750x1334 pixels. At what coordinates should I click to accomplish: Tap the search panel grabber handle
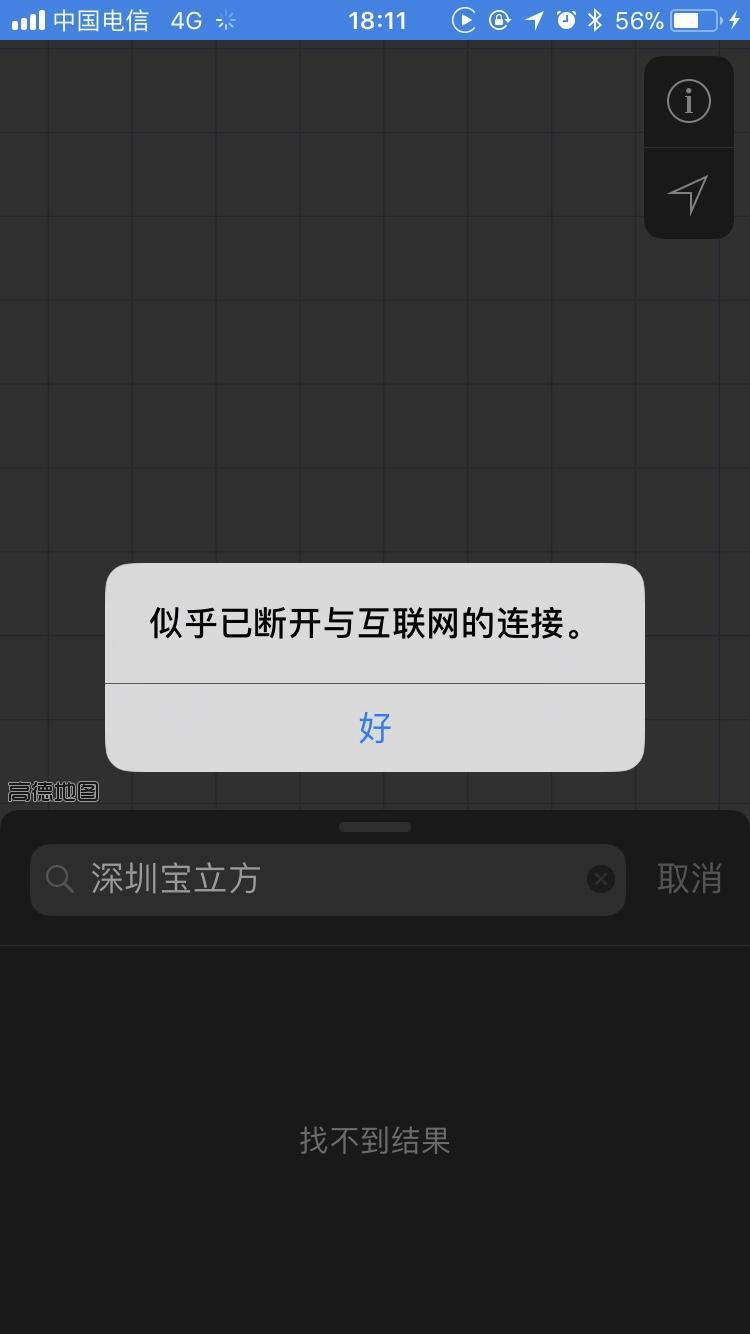[x=375, y=827]
